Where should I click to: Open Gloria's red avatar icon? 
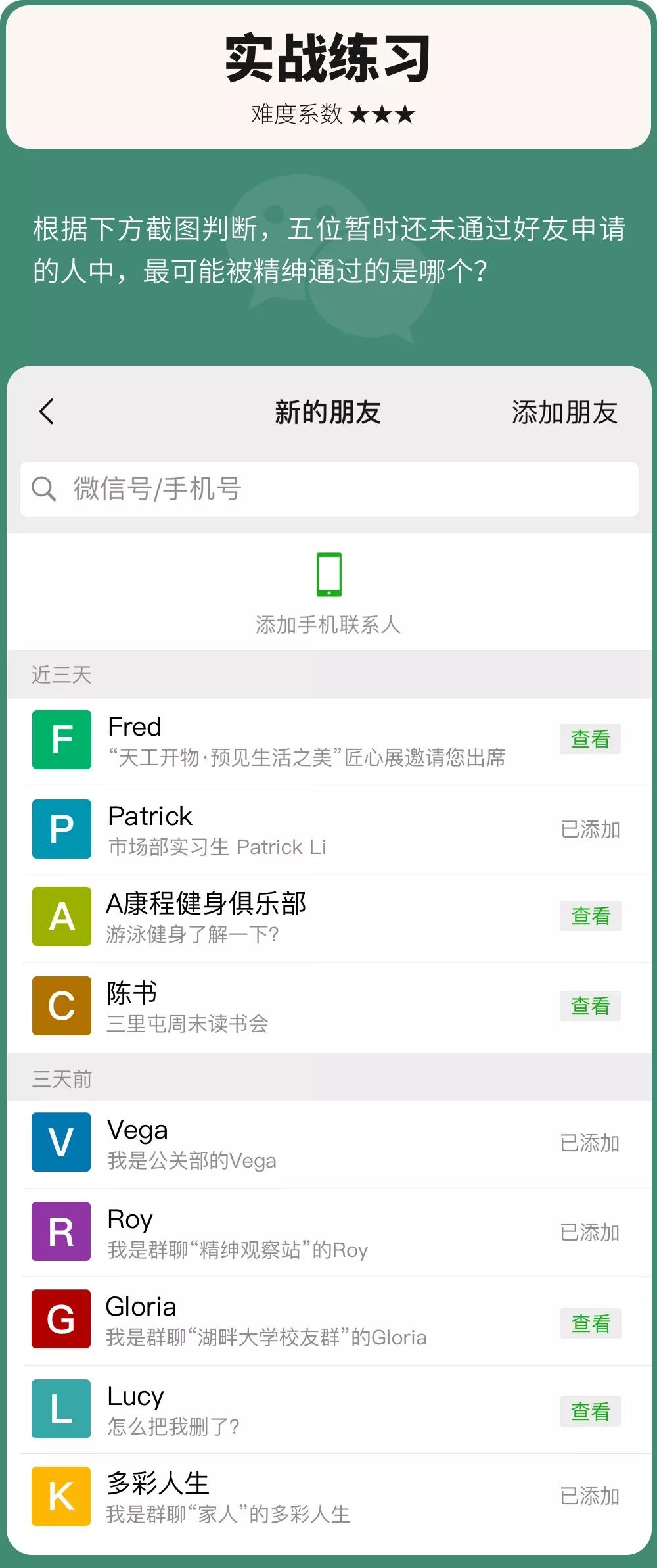60,1319
